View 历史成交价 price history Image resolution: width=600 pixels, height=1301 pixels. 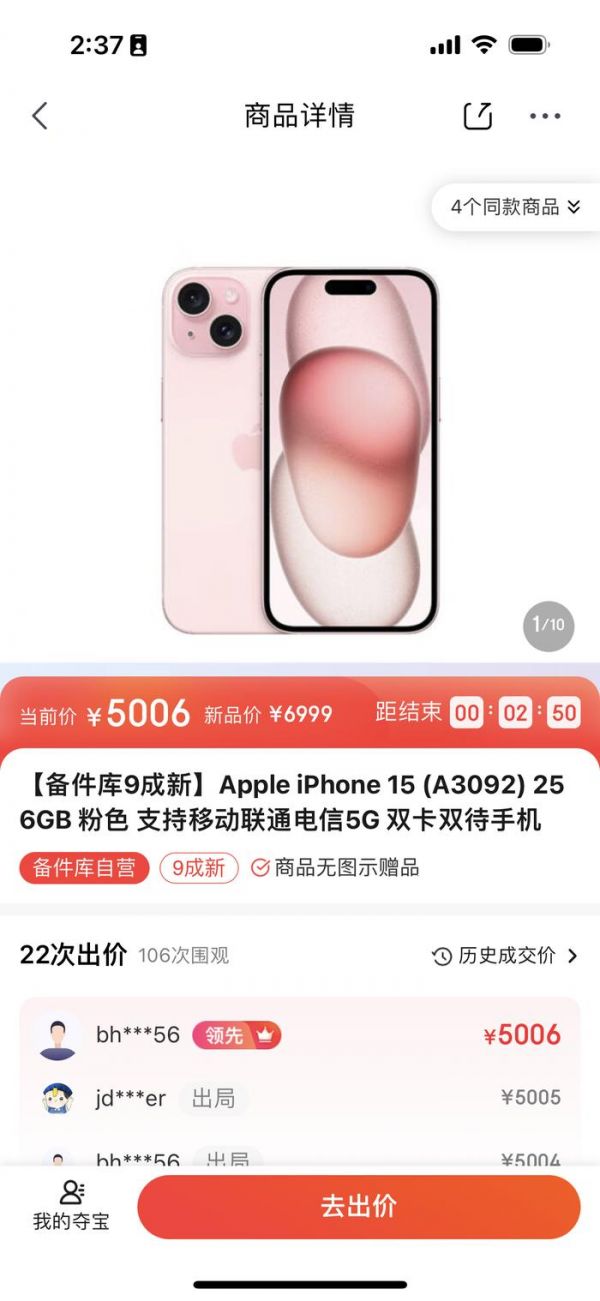505,956
